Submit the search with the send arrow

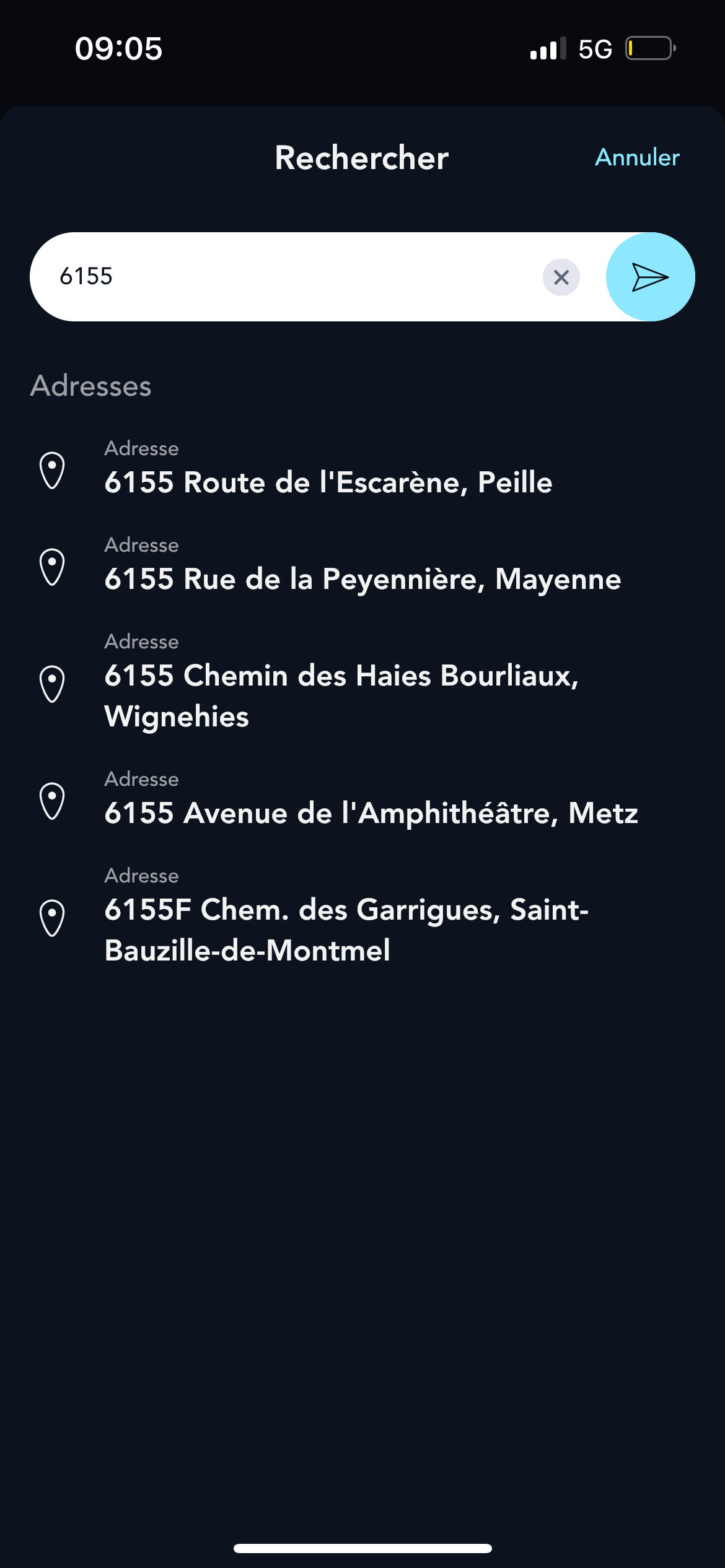[649, 277]
